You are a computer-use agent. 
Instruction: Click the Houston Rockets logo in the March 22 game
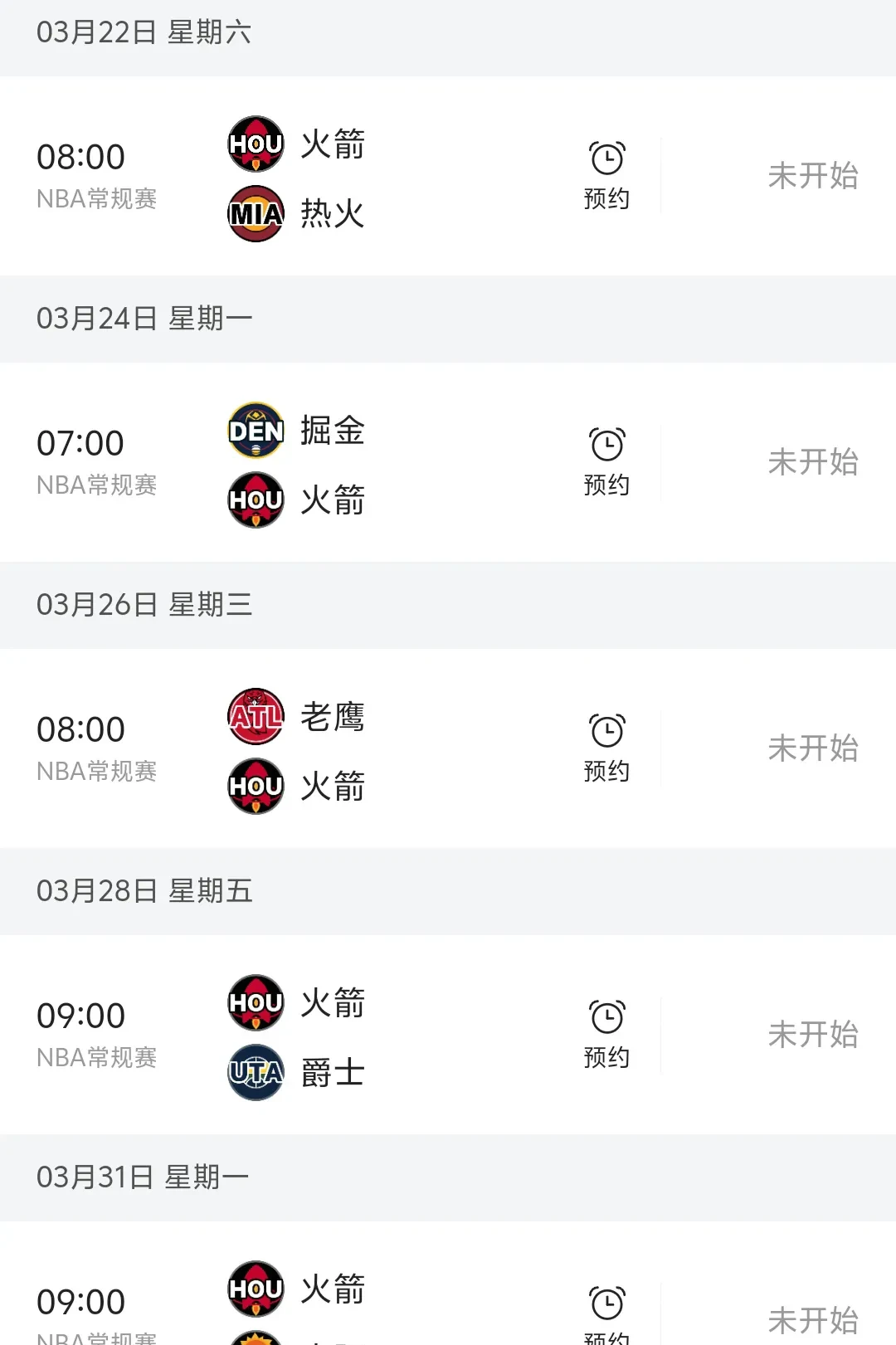click(x=255, y=144)
